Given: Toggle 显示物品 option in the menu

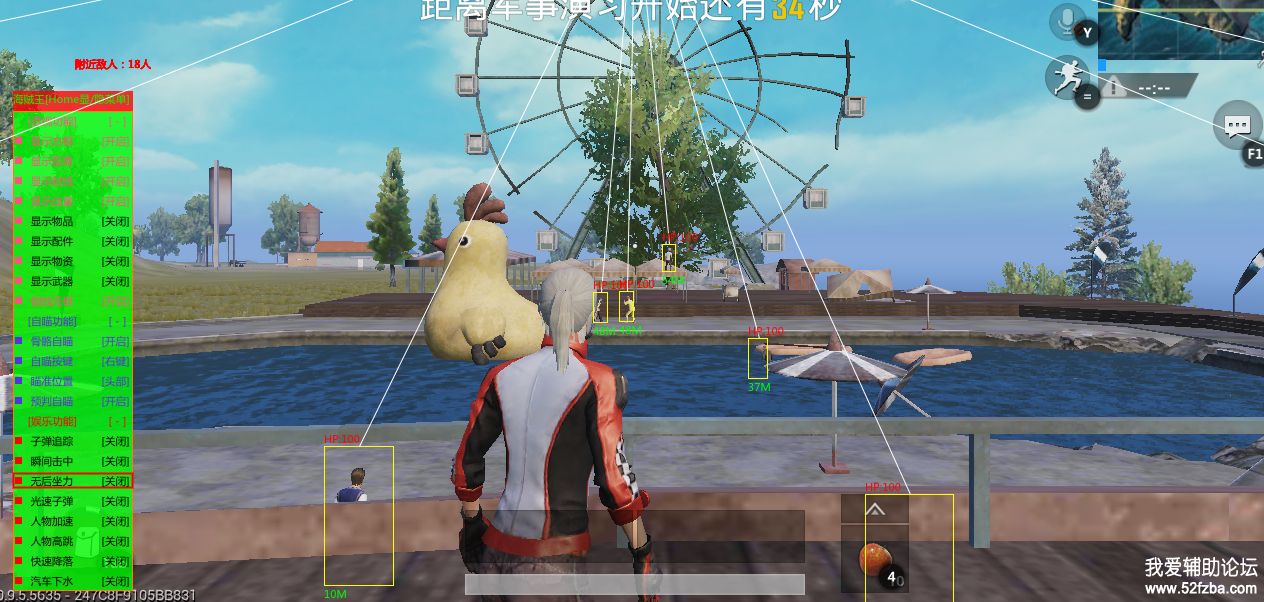Looking at the screenshot, I should [72, 221].
